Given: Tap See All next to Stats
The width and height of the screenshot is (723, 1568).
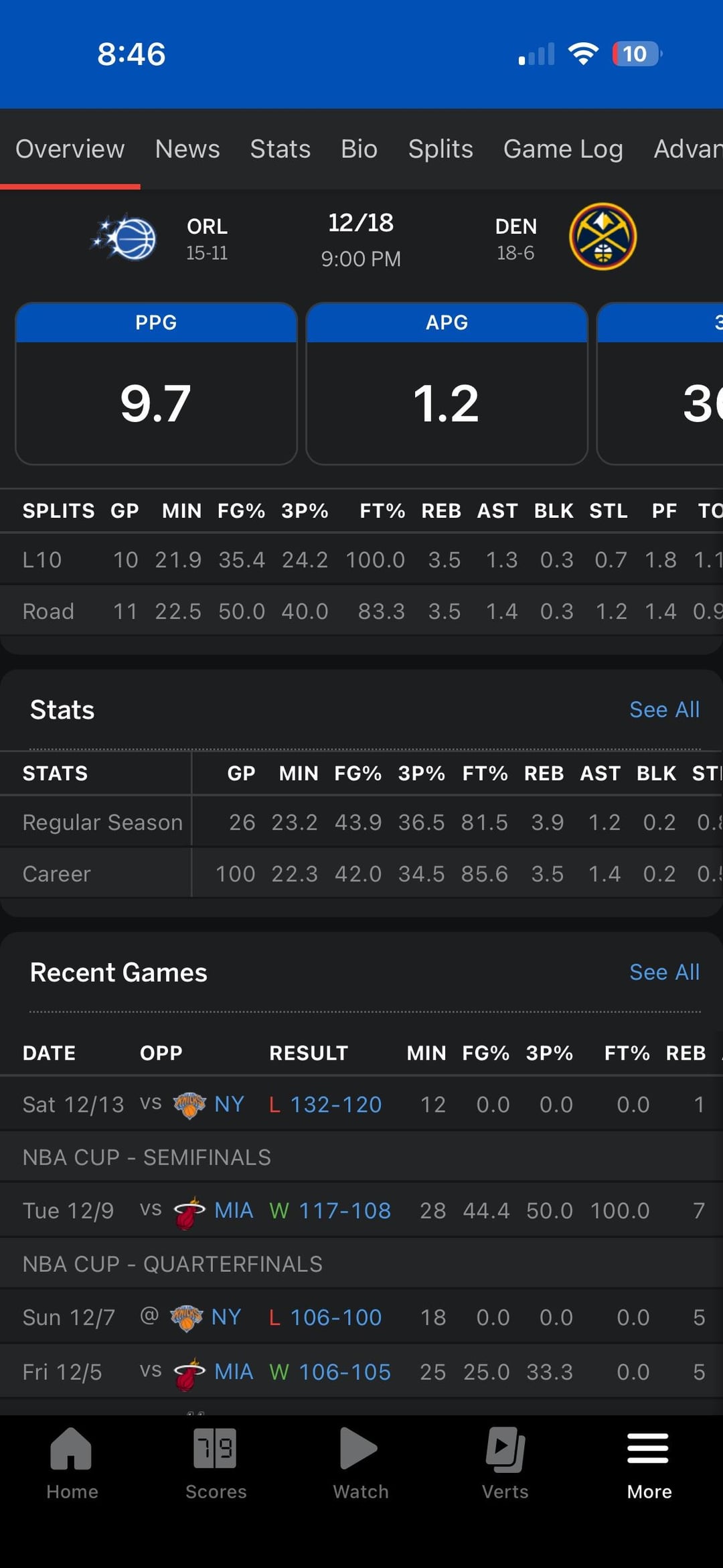Looking at the screenshot, I should 664,710.
